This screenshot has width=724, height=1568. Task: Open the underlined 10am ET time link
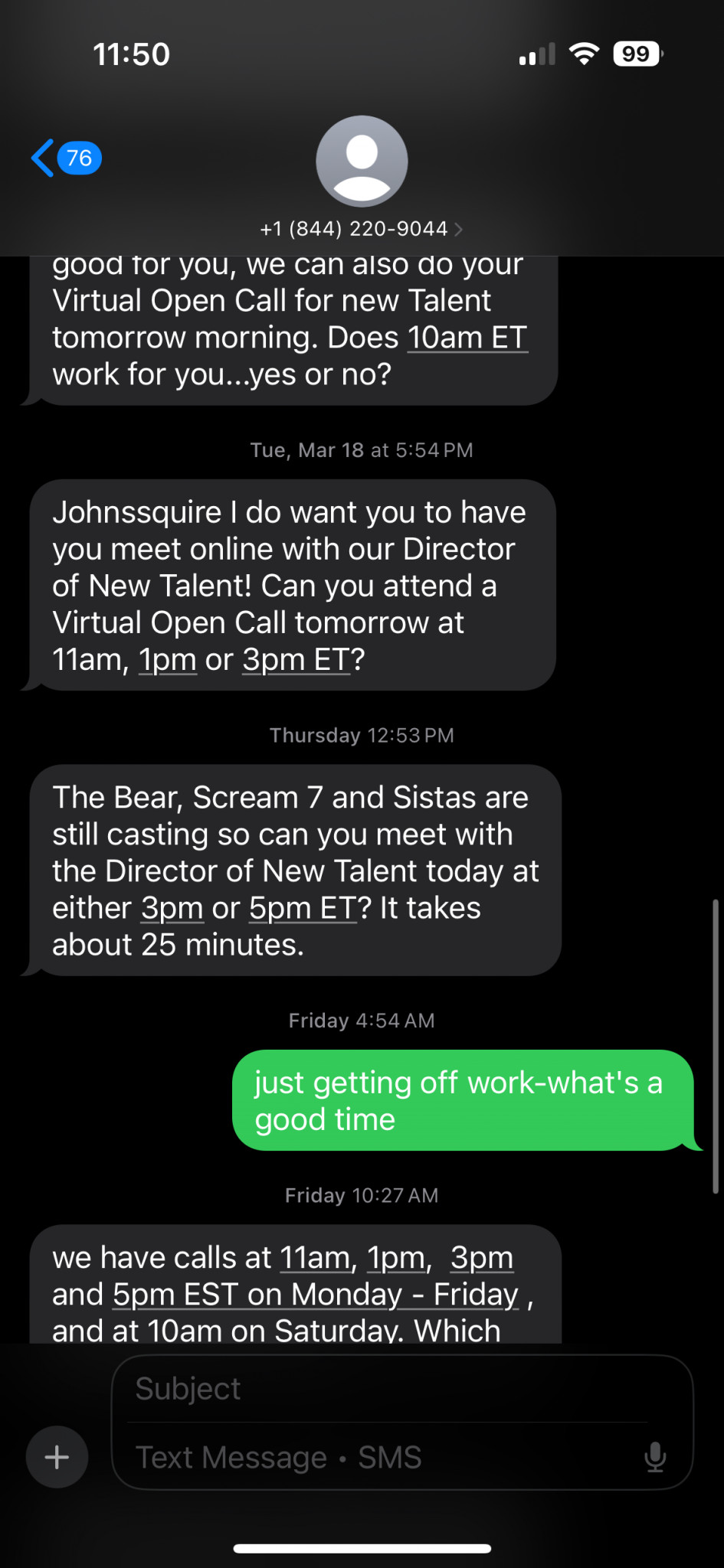click(x=467, y=338)
